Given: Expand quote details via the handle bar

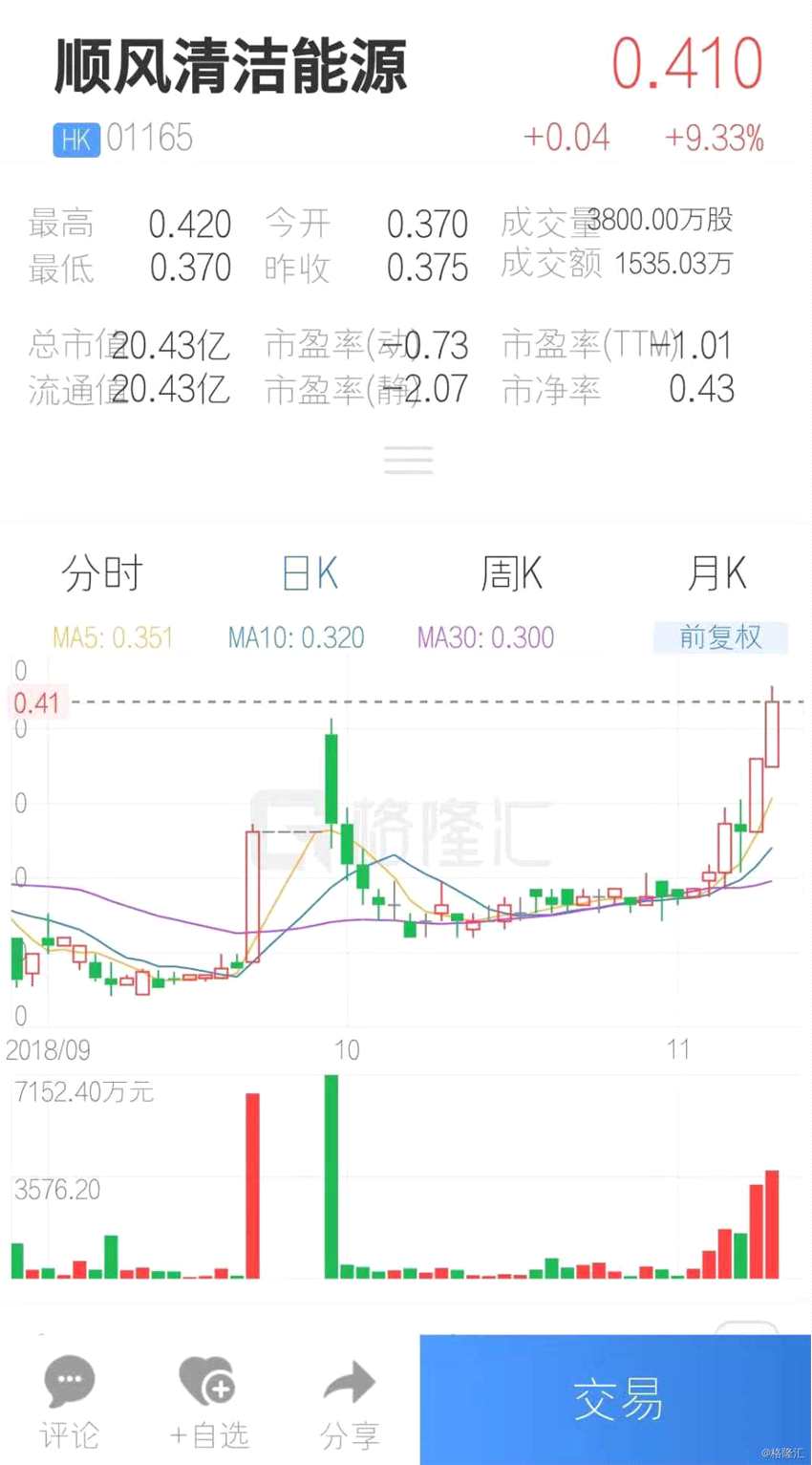Looking at the screenshot, I should click(408, 460).
